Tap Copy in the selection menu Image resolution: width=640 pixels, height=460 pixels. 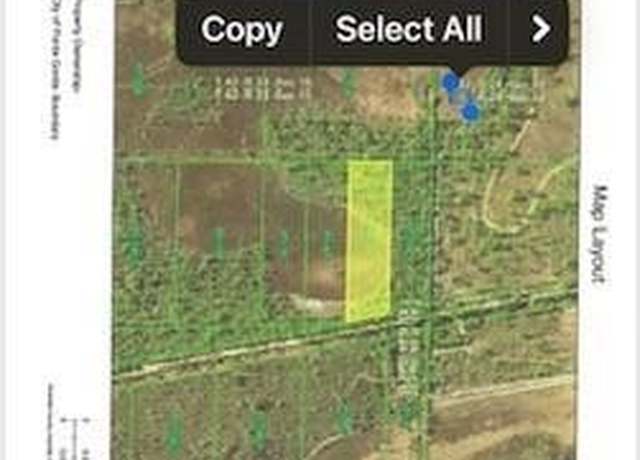[x=243, y=30]
